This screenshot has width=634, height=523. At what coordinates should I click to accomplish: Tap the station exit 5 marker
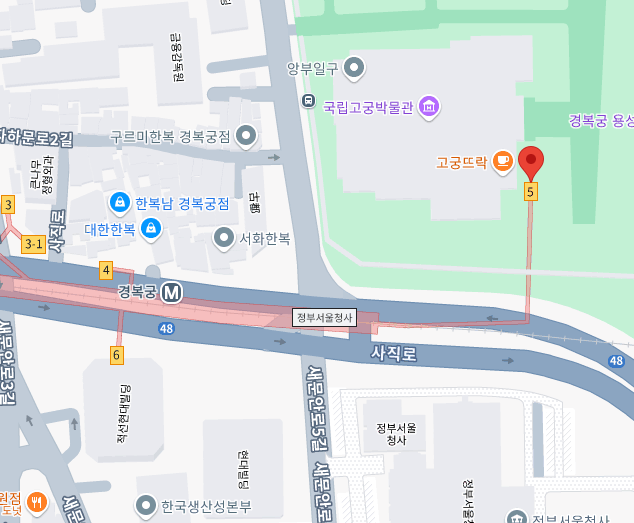pos(530,191)
